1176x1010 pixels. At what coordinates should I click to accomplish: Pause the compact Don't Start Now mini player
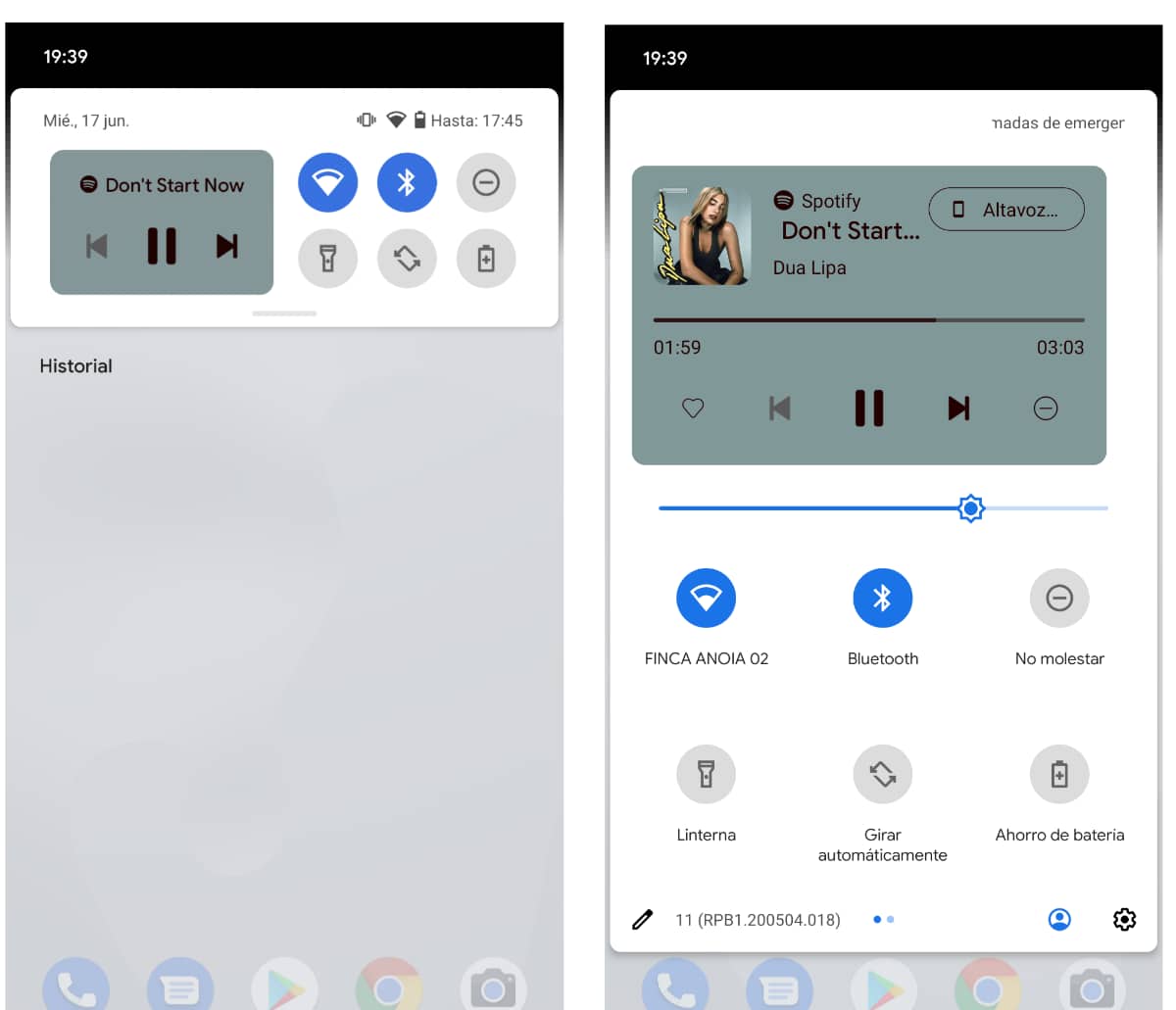click(x=162, y=246)
